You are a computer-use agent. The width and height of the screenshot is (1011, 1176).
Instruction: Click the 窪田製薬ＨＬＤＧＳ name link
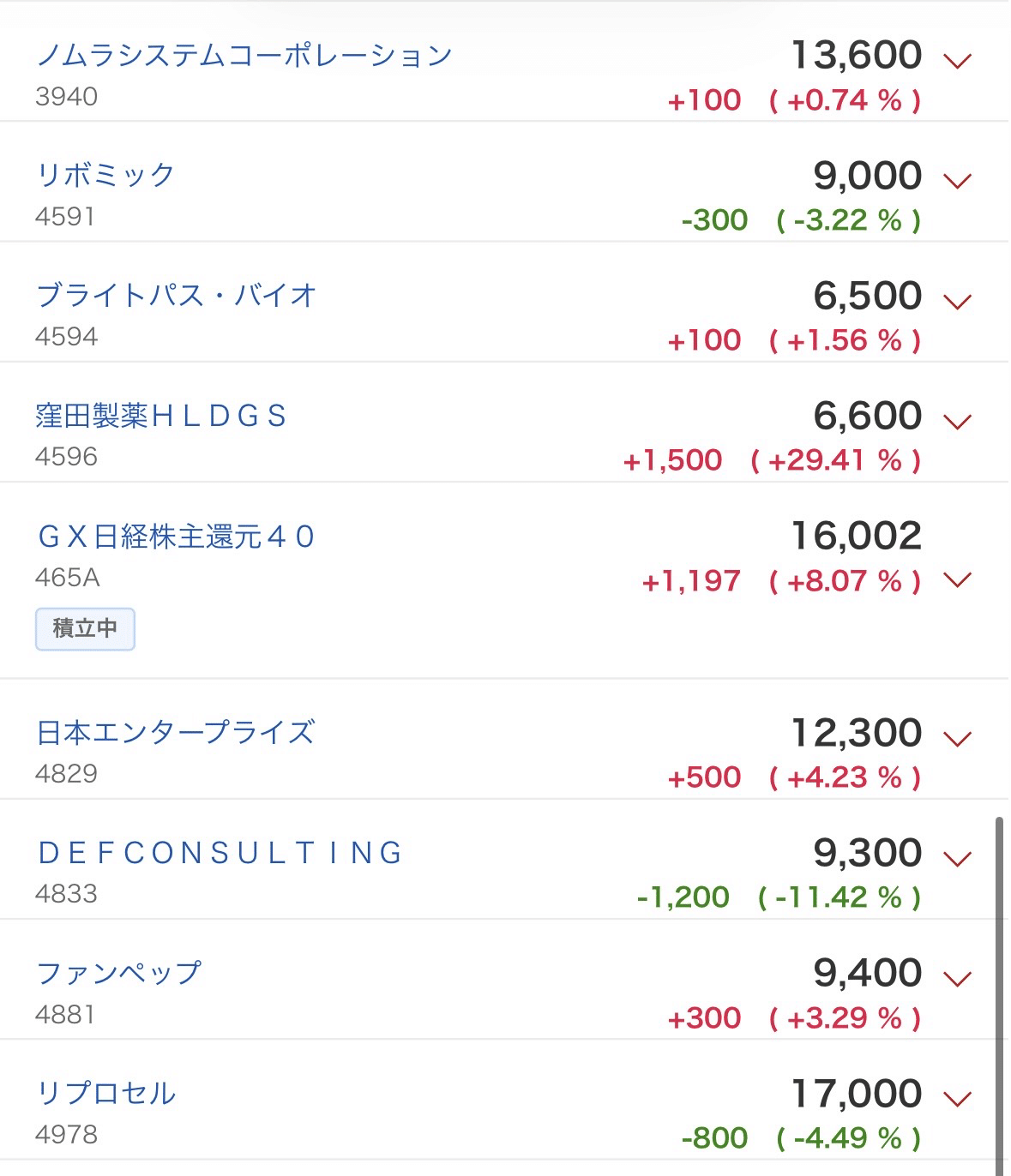(x=161, y=417)
